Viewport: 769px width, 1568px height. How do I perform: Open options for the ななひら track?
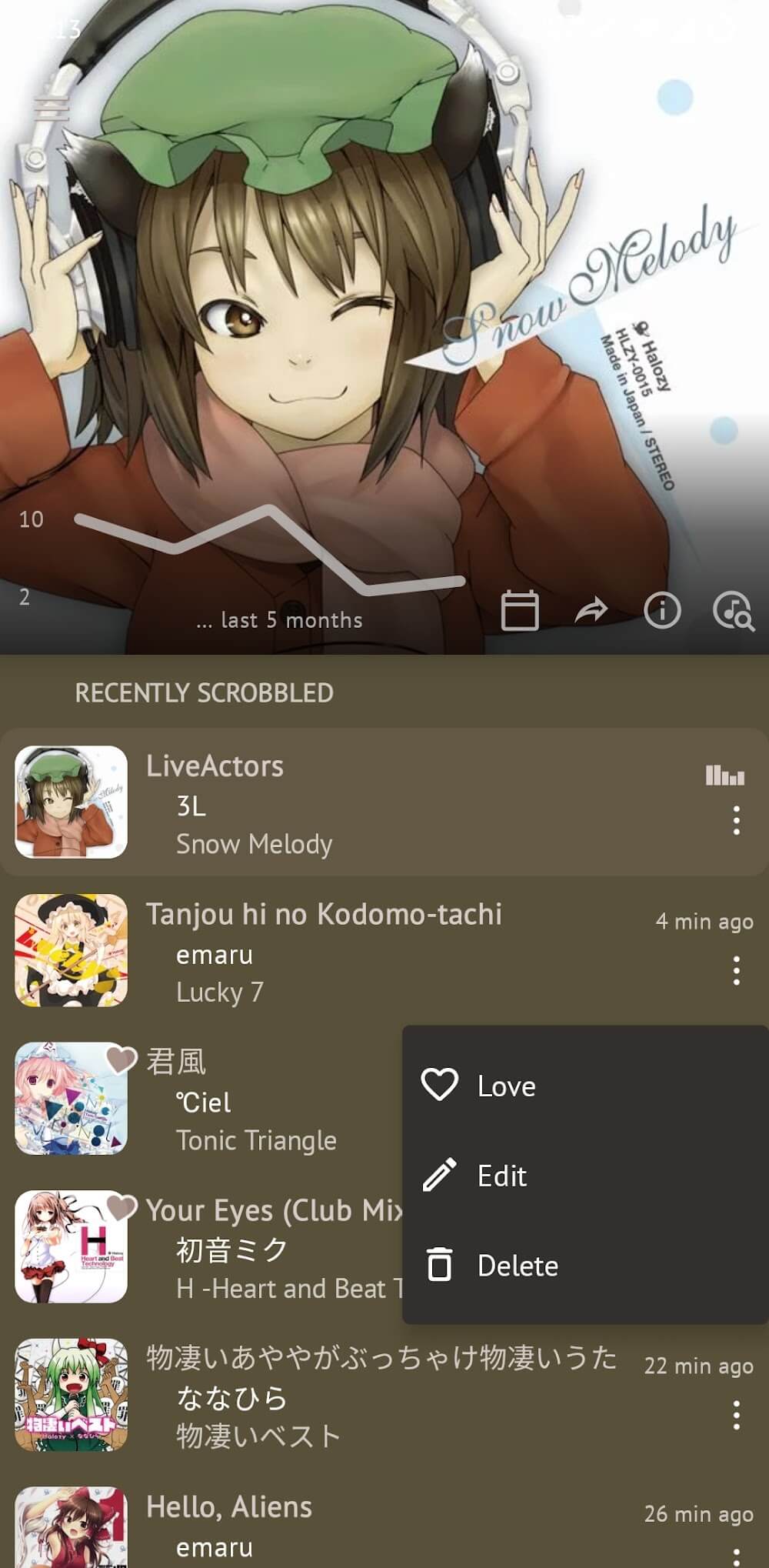pos(736,1415)
